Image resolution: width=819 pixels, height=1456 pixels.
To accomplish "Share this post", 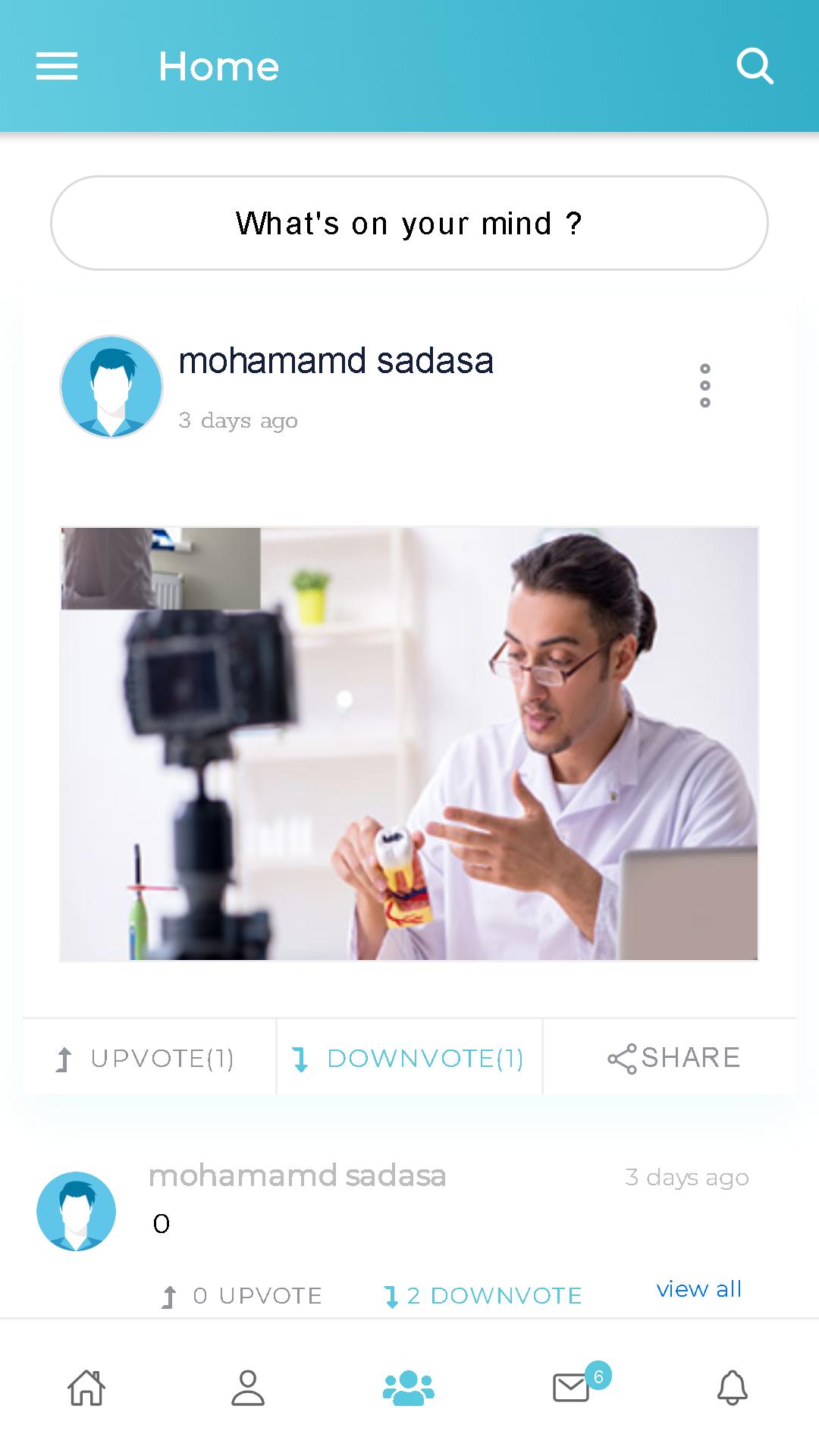I will click(673, 1058).
